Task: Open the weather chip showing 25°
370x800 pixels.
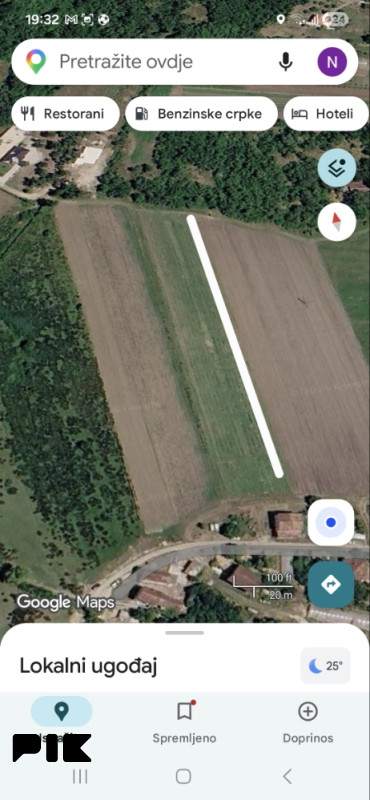Action: 326,665
